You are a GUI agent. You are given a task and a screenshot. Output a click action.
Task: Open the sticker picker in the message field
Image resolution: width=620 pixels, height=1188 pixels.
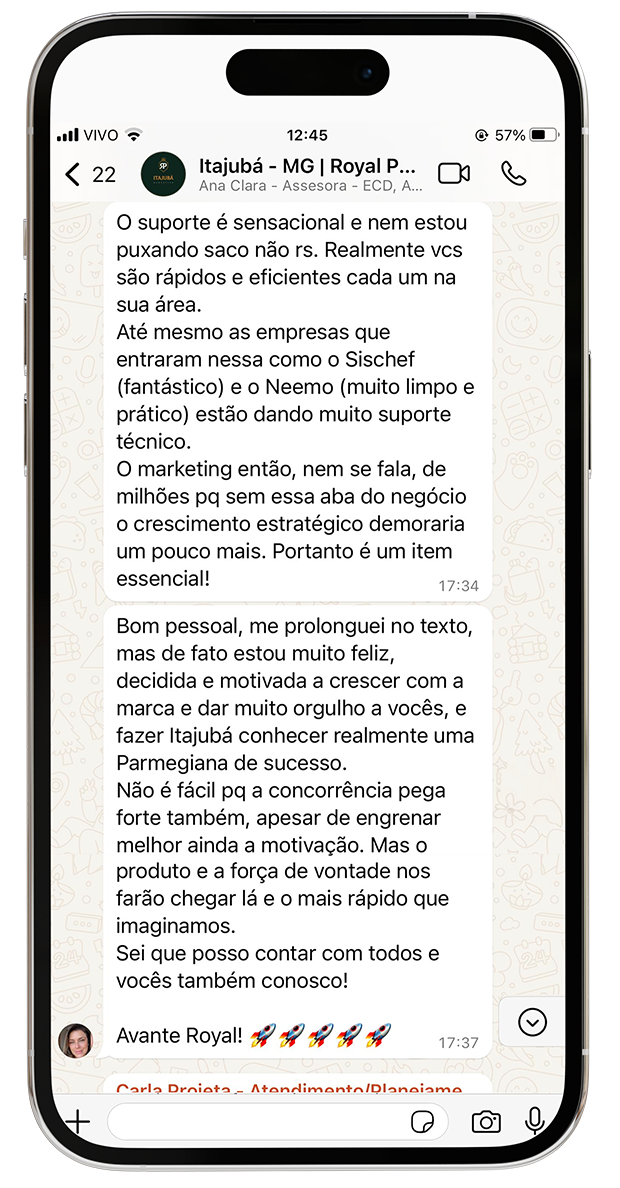pos(421,1122)
